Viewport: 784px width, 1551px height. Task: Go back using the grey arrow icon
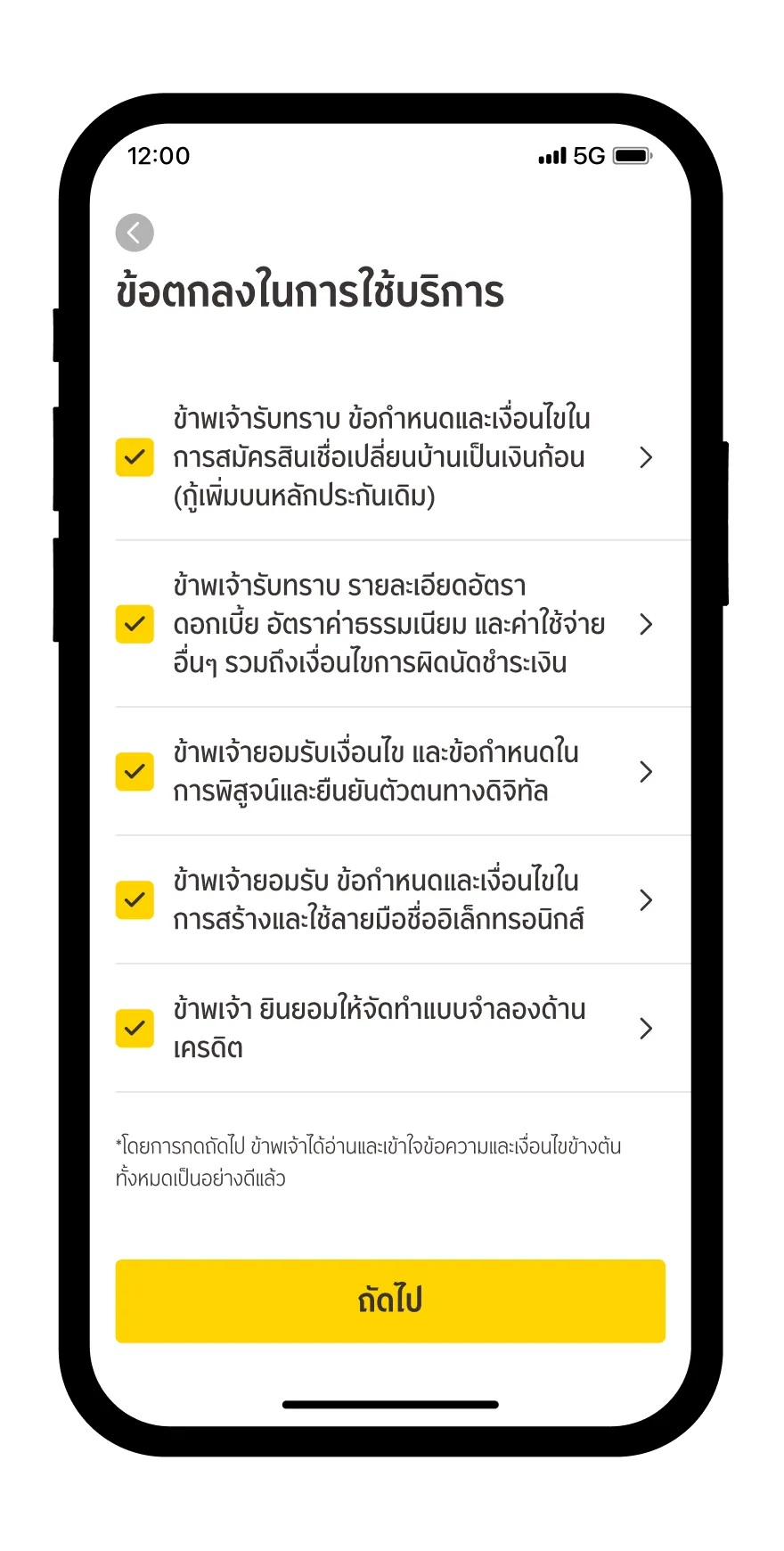click(135, 233)
